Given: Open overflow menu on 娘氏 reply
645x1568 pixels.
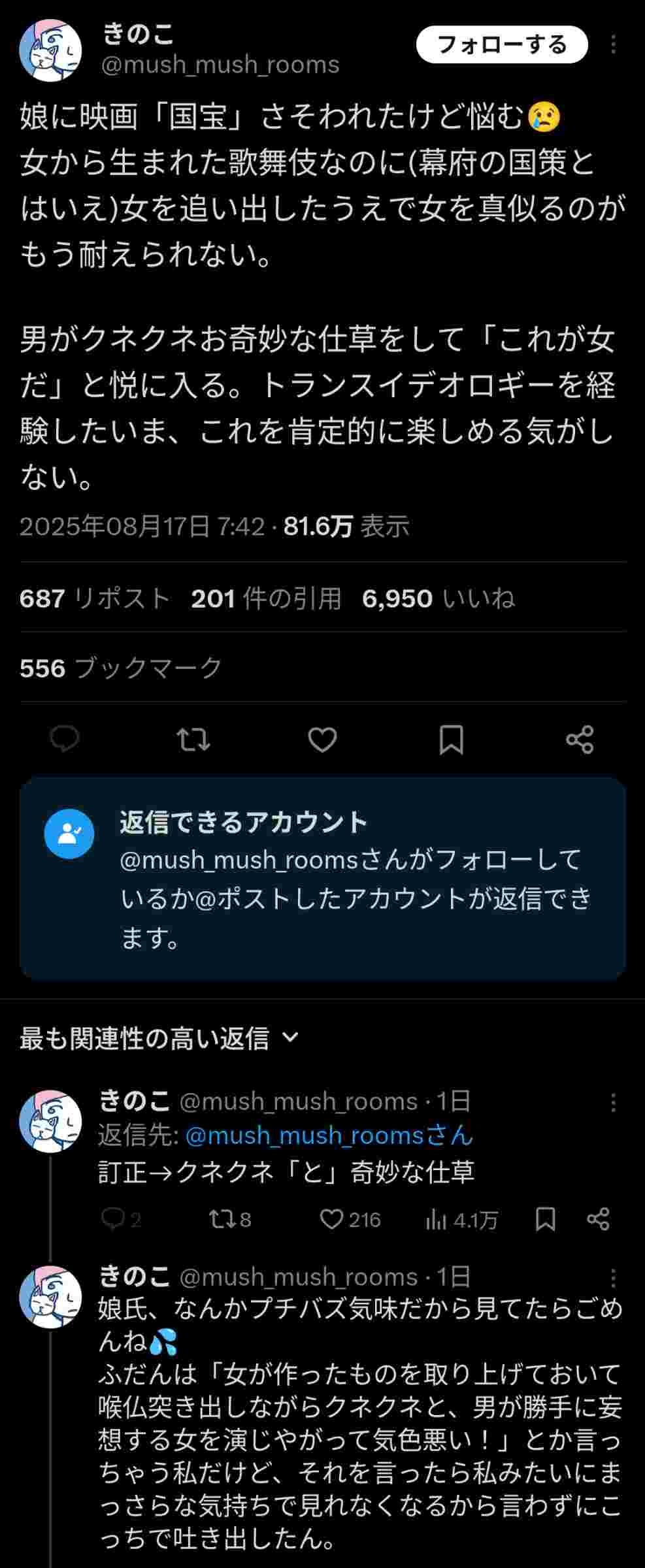Looking at the screenshot, I should 613,1277.
